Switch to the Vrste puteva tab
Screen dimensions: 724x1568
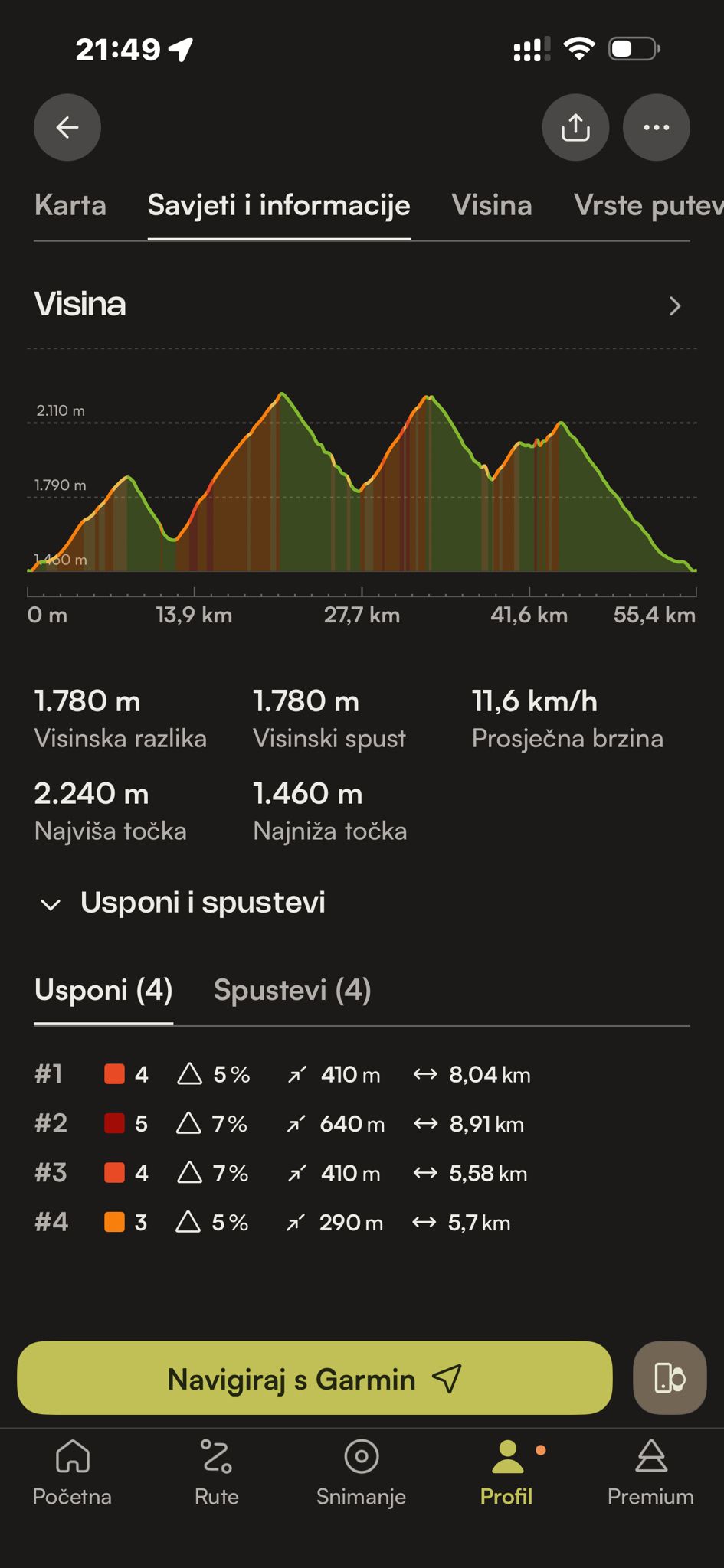(x=648, y=205)
